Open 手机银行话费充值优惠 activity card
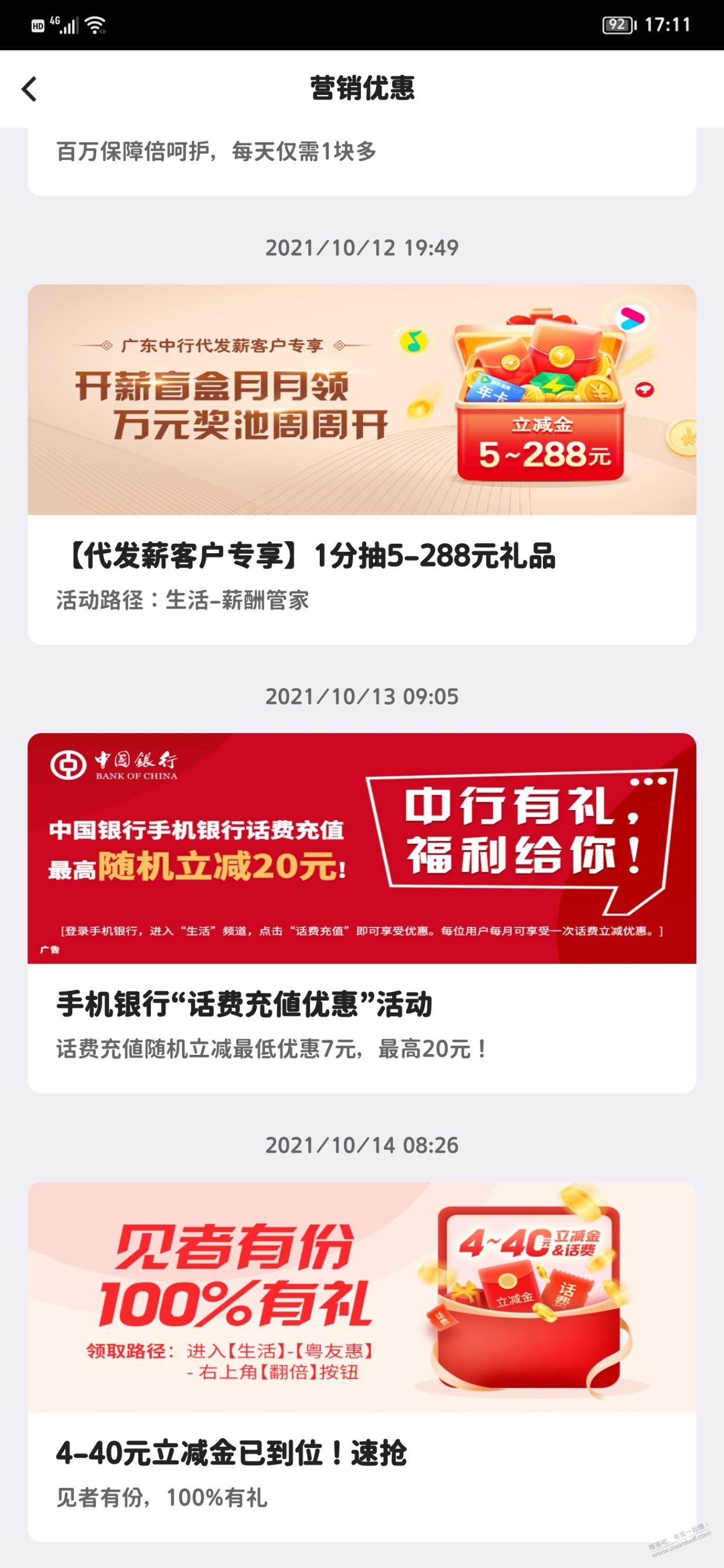This screenshot has height=1568, width=724. [x=361, y=912]
